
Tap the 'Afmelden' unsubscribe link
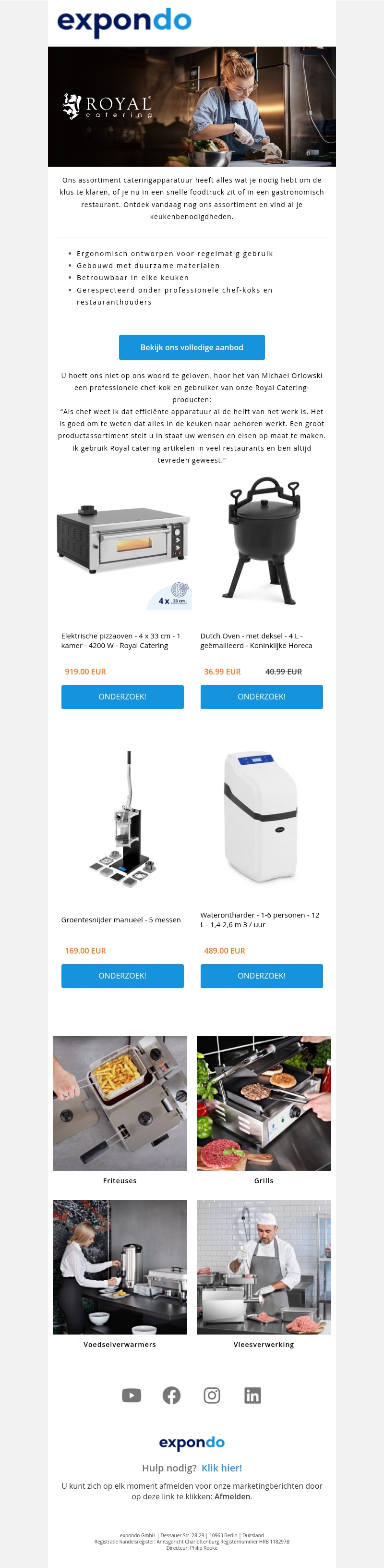click(x=232, y=1496)
